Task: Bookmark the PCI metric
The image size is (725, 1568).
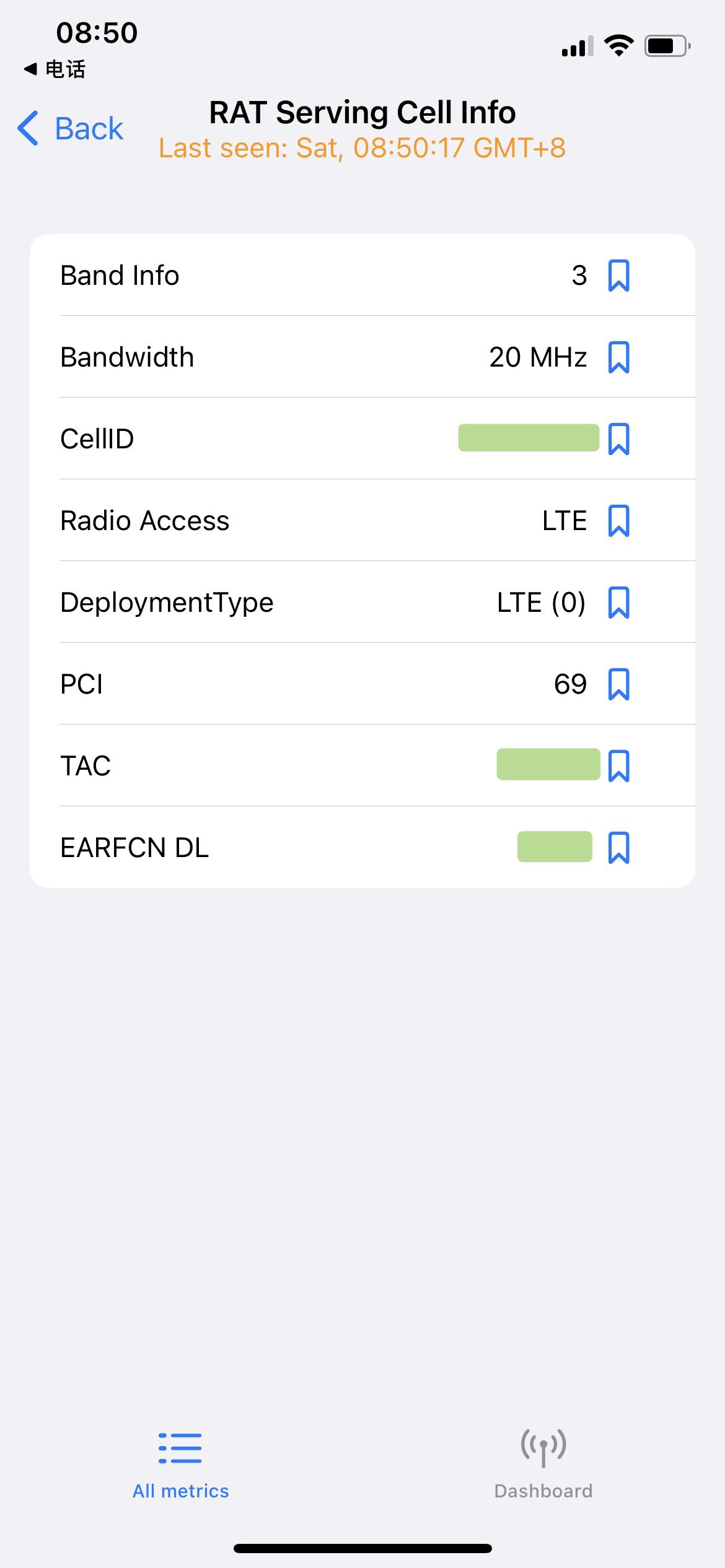Action: tap(618, 684)
